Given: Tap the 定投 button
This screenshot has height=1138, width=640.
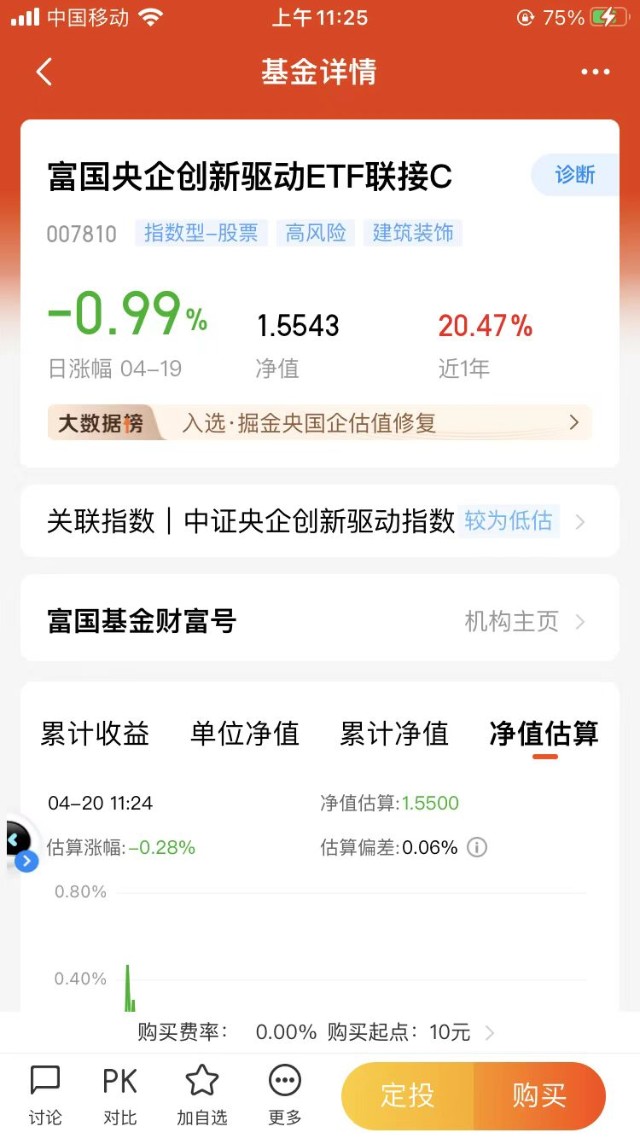Looking at the screenshot, I should (408, 1096).
